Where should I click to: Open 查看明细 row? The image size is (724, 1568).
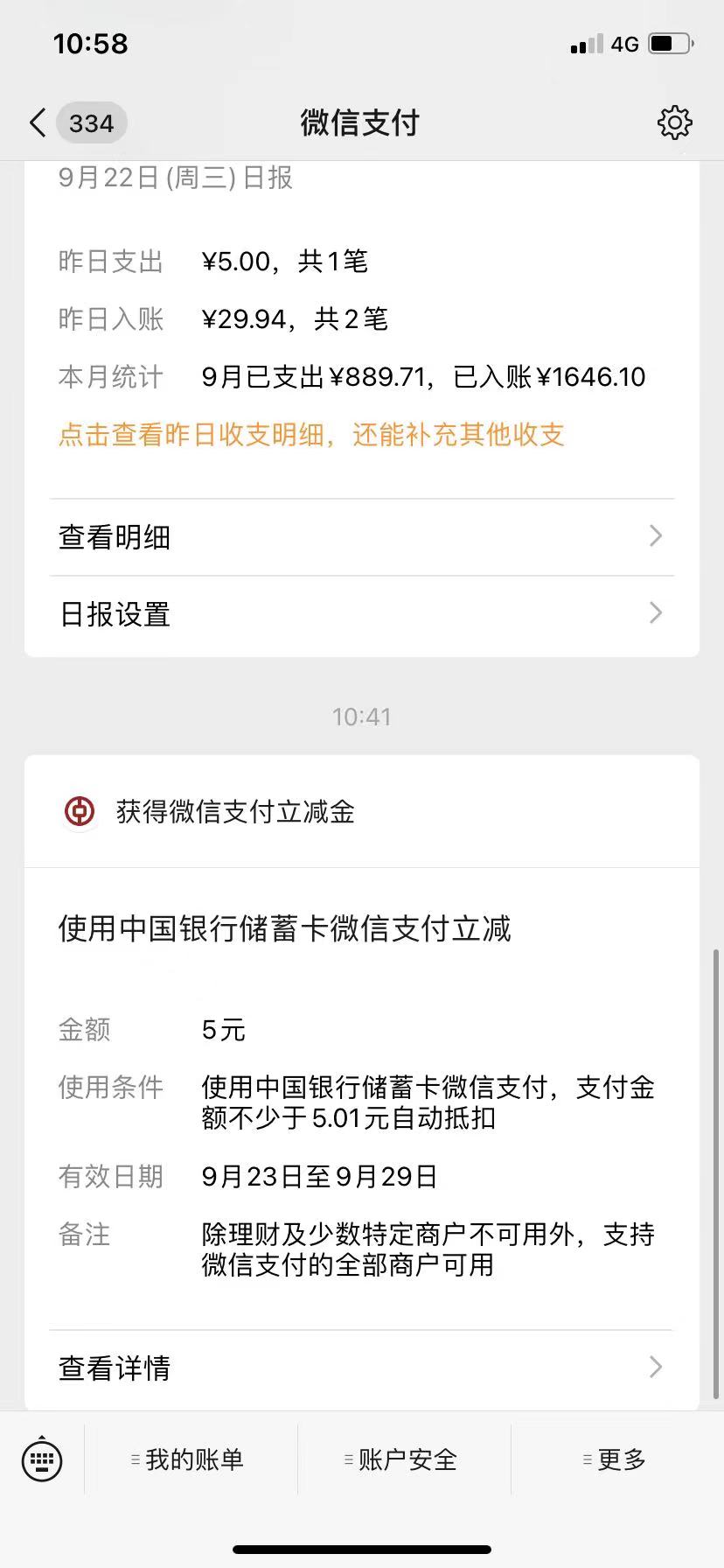pos(361,537)
